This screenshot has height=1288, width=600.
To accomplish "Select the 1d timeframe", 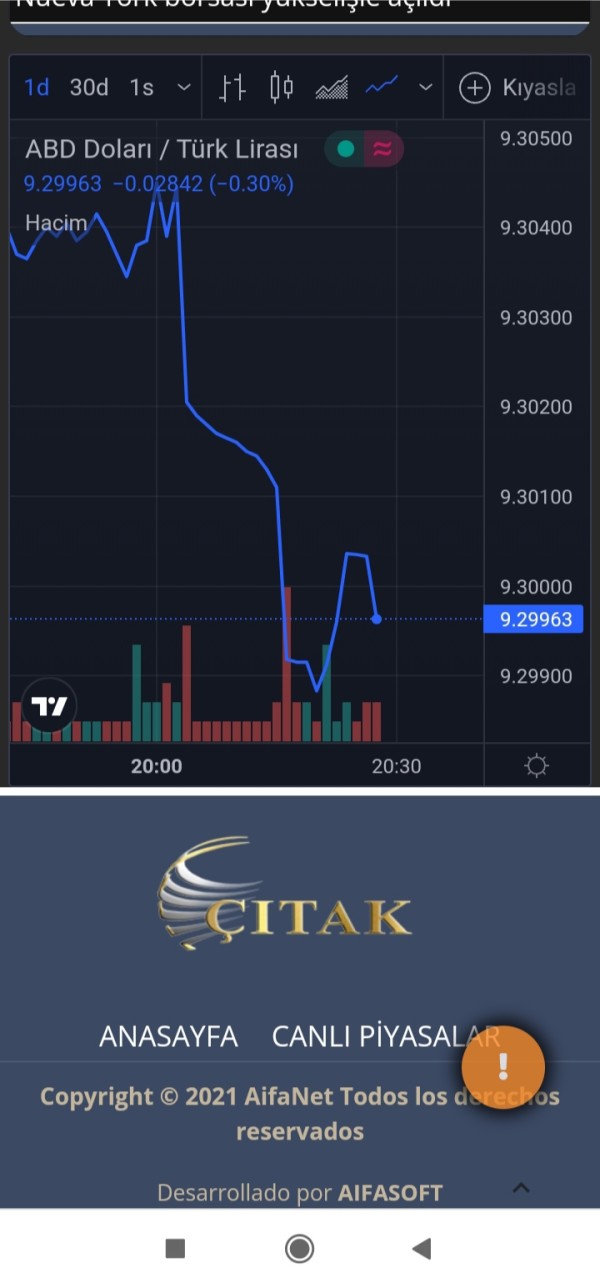I will pos(36,88).
